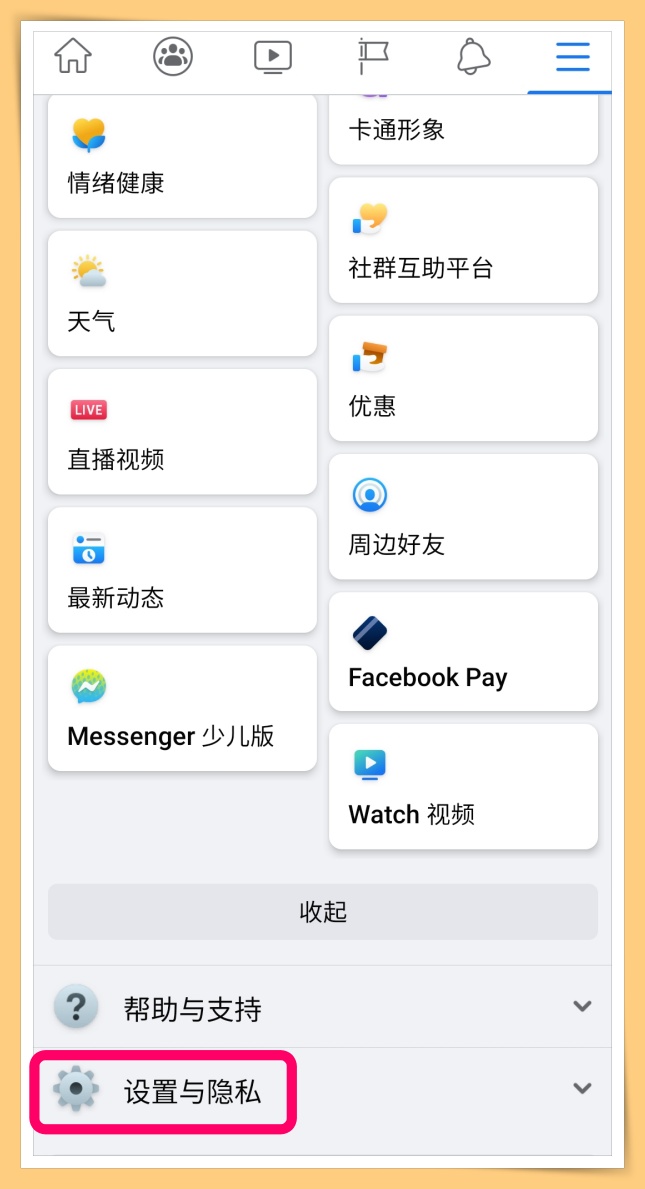Viewport: 645px width, 1189px height.
Task: Open 社群互助平台 card
Action: point(463,241)
